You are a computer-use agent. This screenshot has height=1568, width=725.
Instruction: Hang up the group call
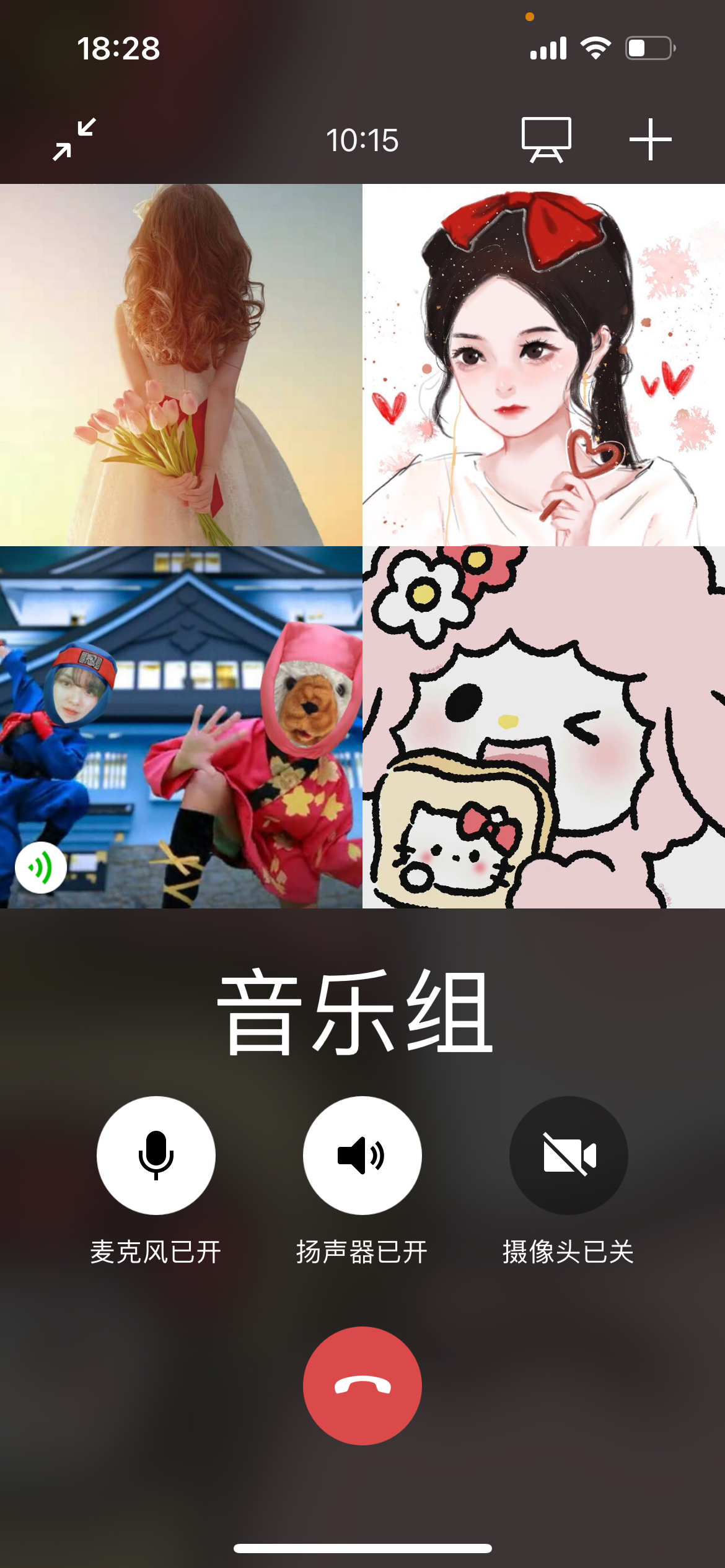[x=362, y=1385]
